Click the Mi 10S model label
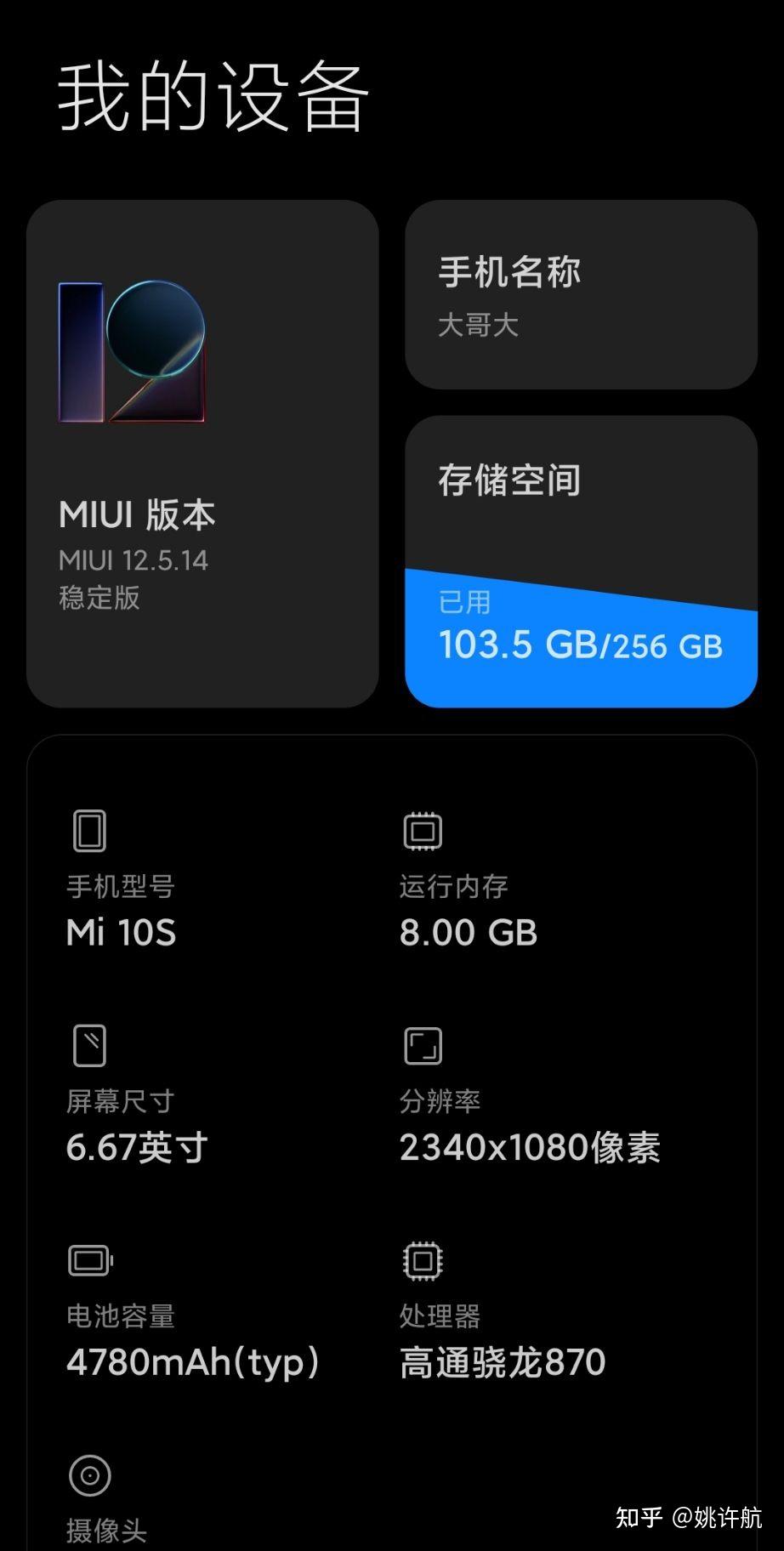The image size is (784, 1551). [120, 932]
